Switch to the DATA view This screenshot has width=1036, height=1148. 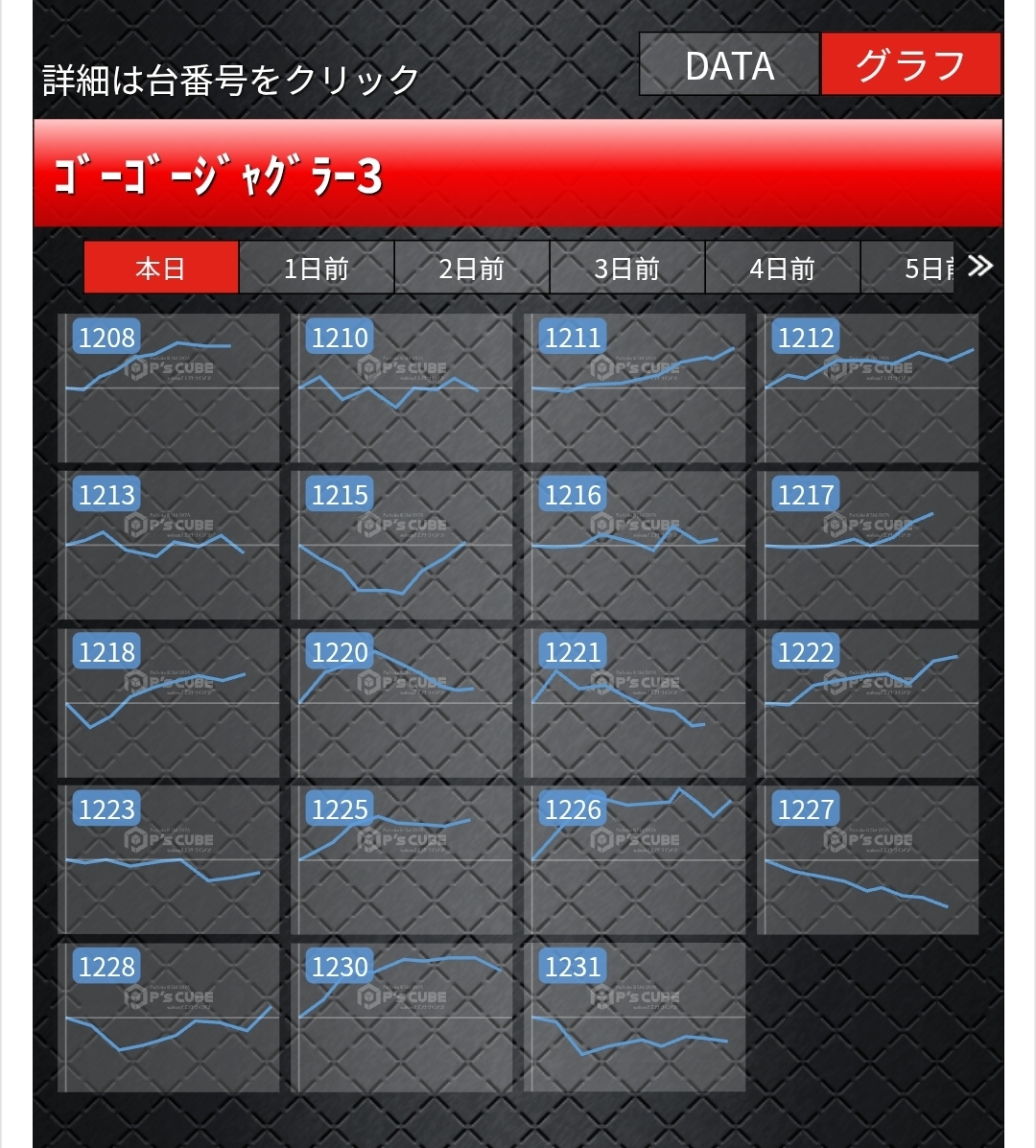coord(729,65)
